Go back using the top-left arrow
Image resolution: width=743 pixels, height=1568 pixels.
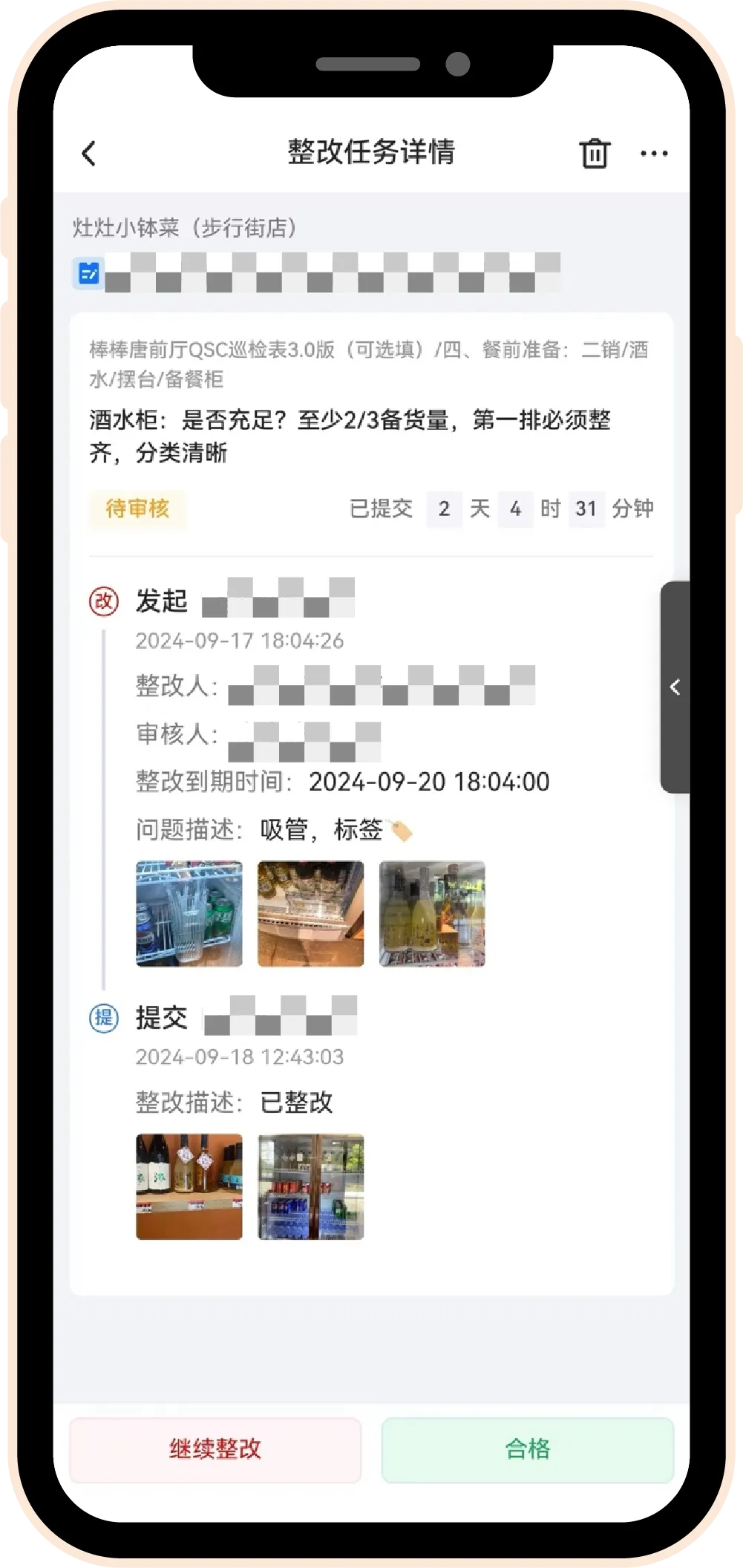89,154
